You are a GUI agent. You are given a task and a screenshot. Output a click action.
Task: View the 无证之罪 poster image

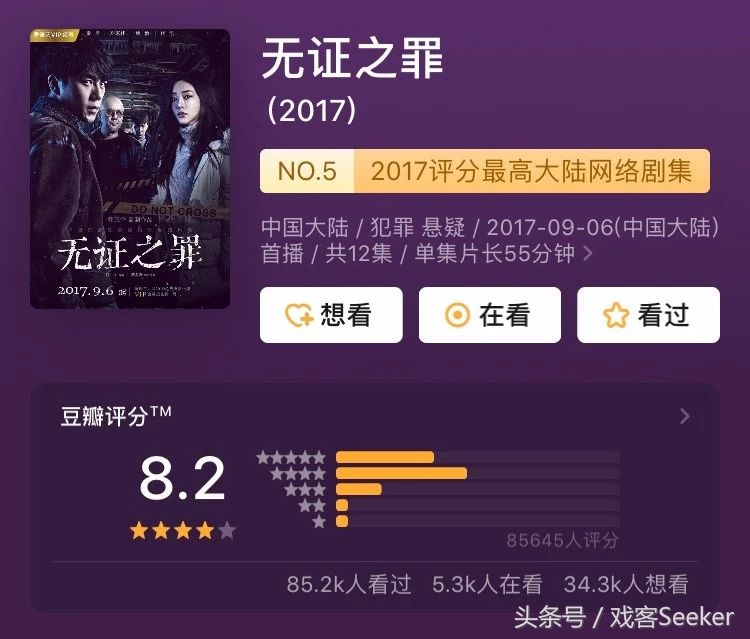click(x=130, y=169)
